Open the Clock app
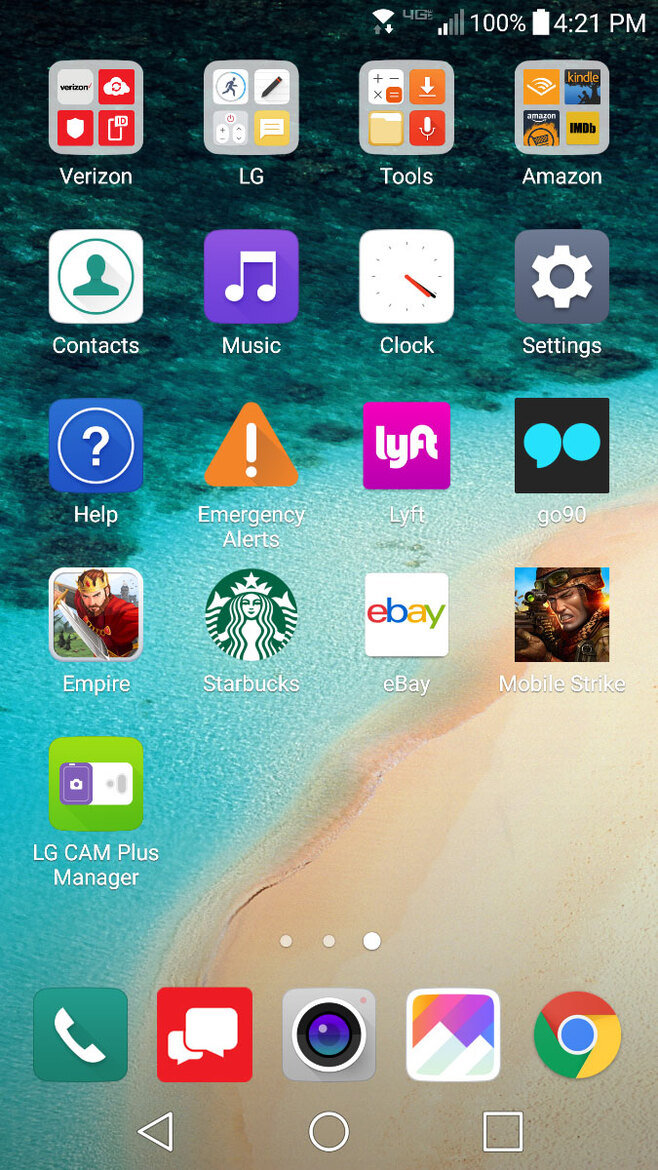The image size is (658, 1170). [x=406, y=277]
